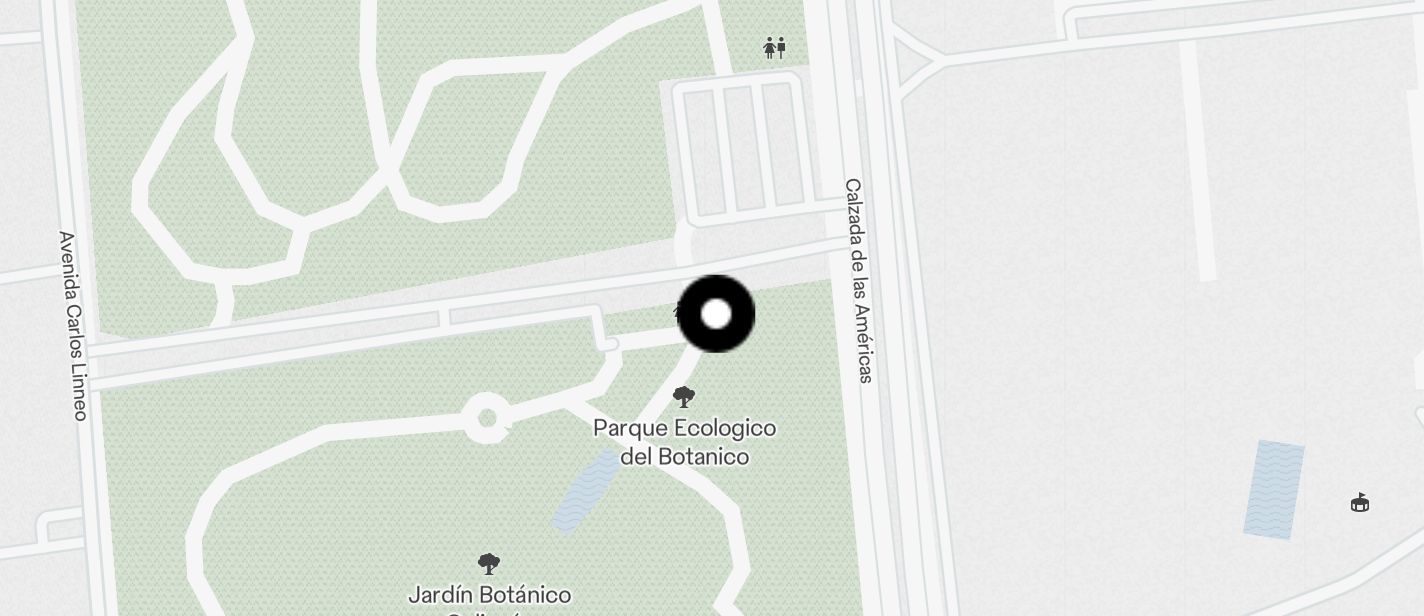This screenshot has height=616, width=1424.
Task: Tap the black location pin marker
Action: 716,314
